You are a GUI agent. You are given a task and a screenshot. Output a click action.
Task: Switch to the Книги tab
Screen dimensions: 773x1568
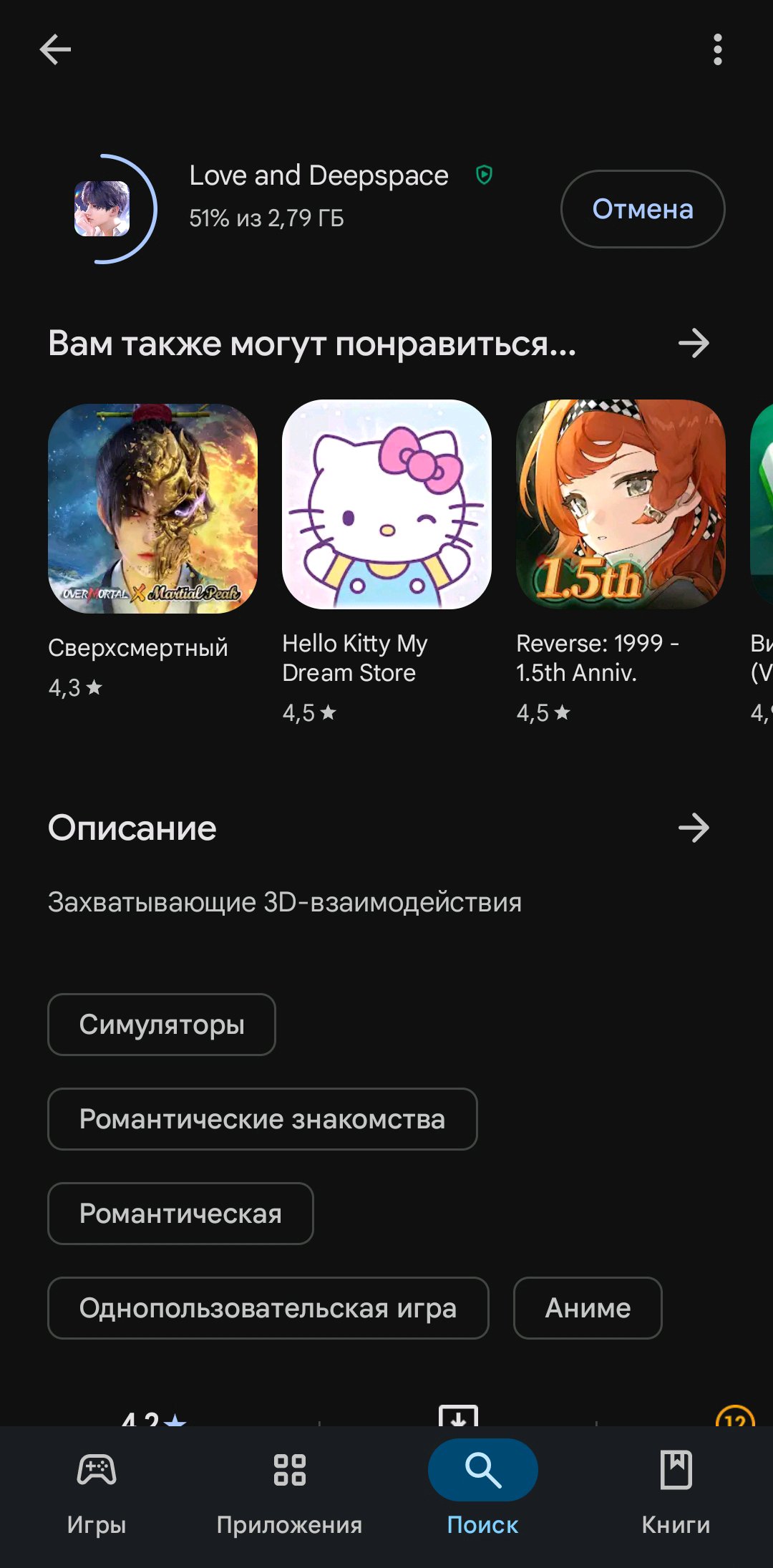(x=676, y=1494)
